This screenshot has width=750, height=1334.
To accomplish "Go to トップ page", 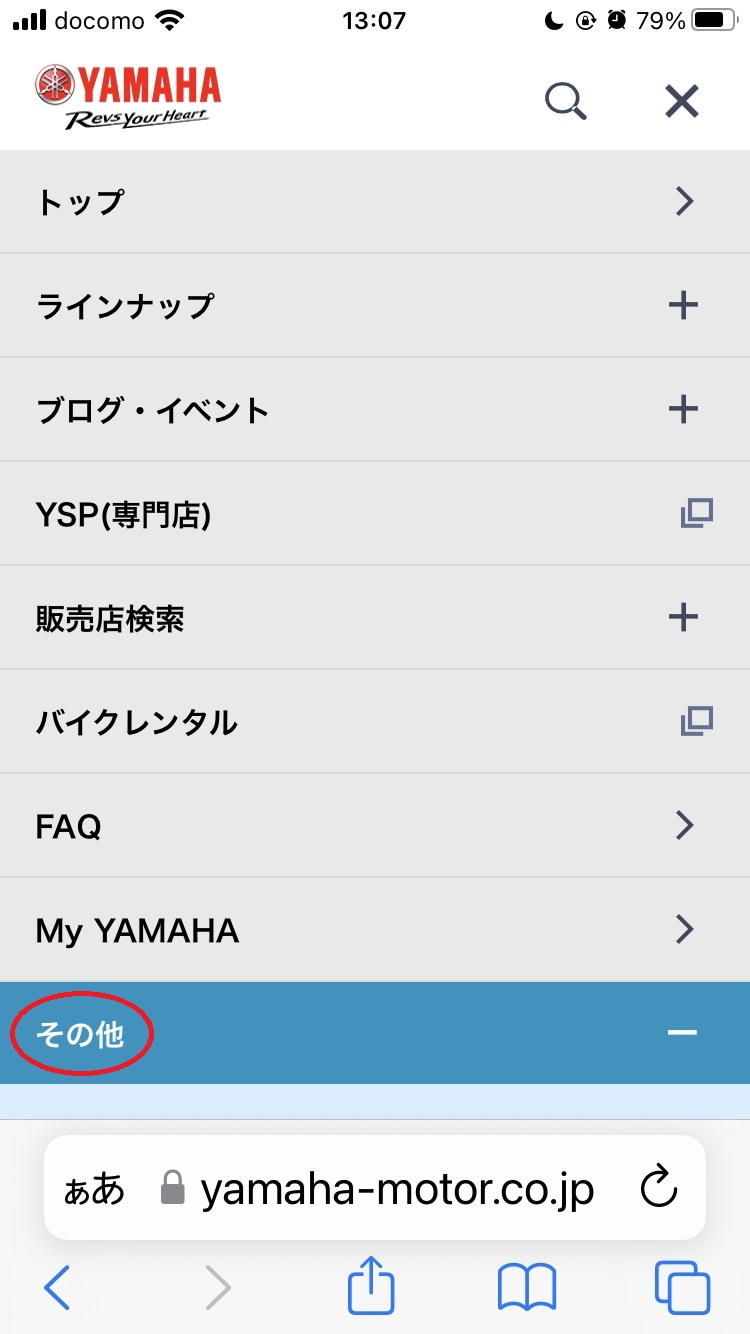I will click(x=375, y=202).
